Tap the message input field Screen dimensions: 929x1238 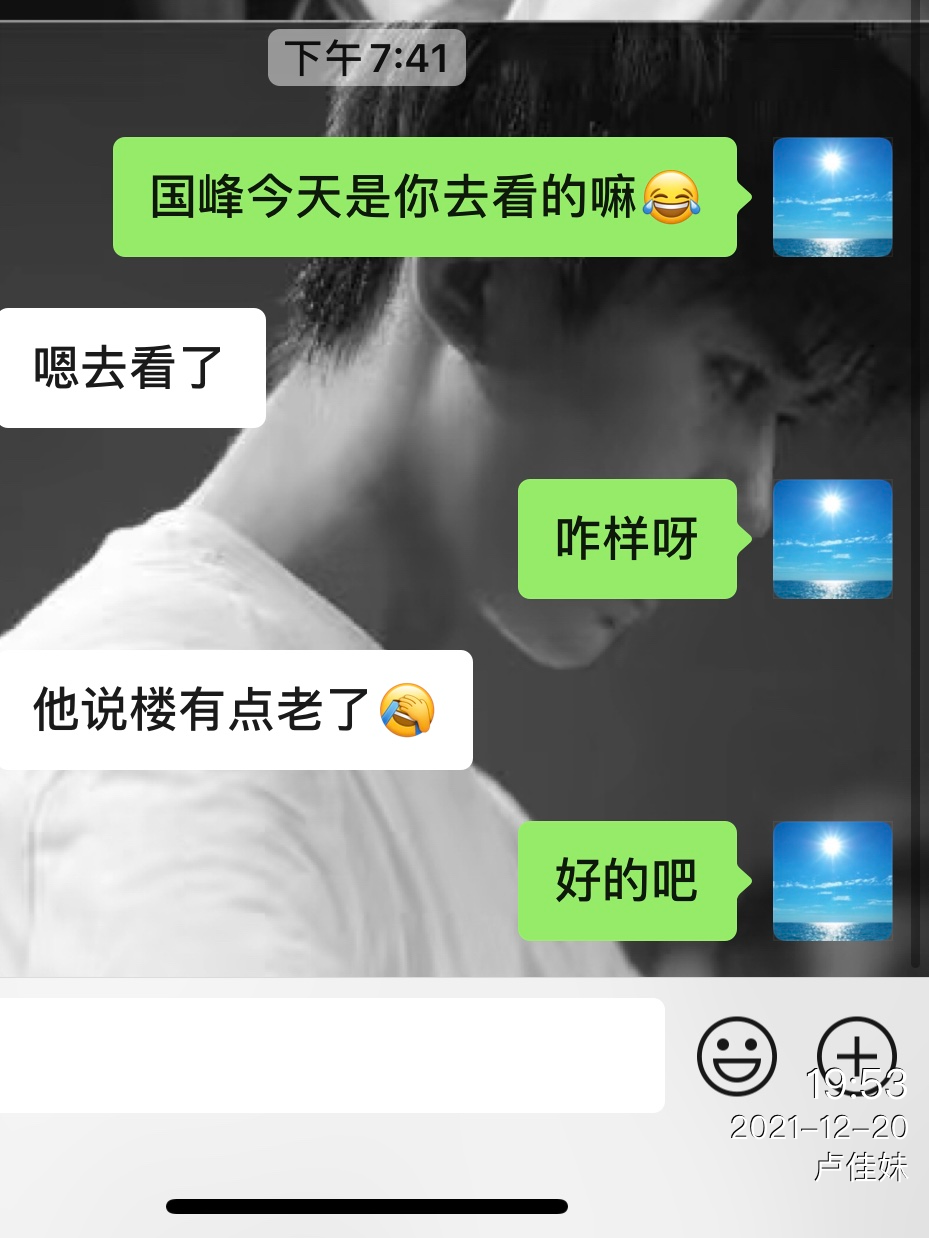click(330, 1055)
